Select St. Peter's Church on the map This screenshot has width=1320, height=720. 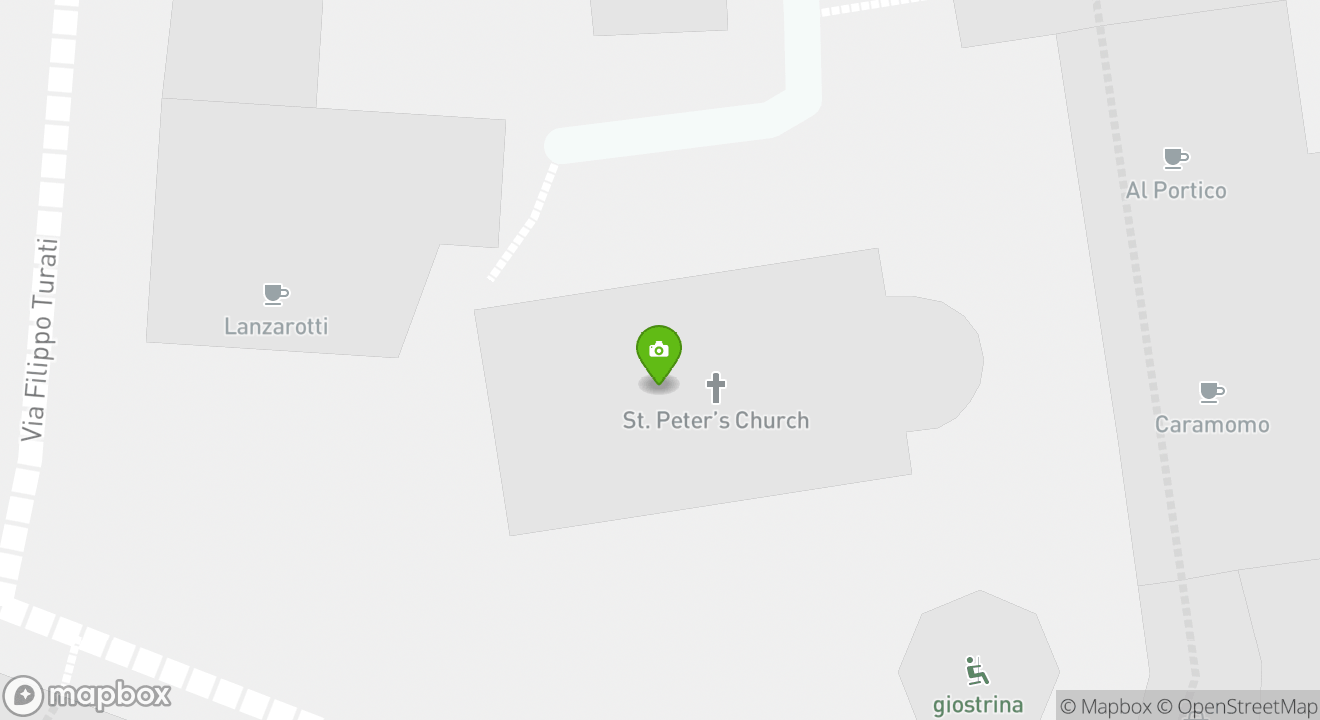[716, 388]
